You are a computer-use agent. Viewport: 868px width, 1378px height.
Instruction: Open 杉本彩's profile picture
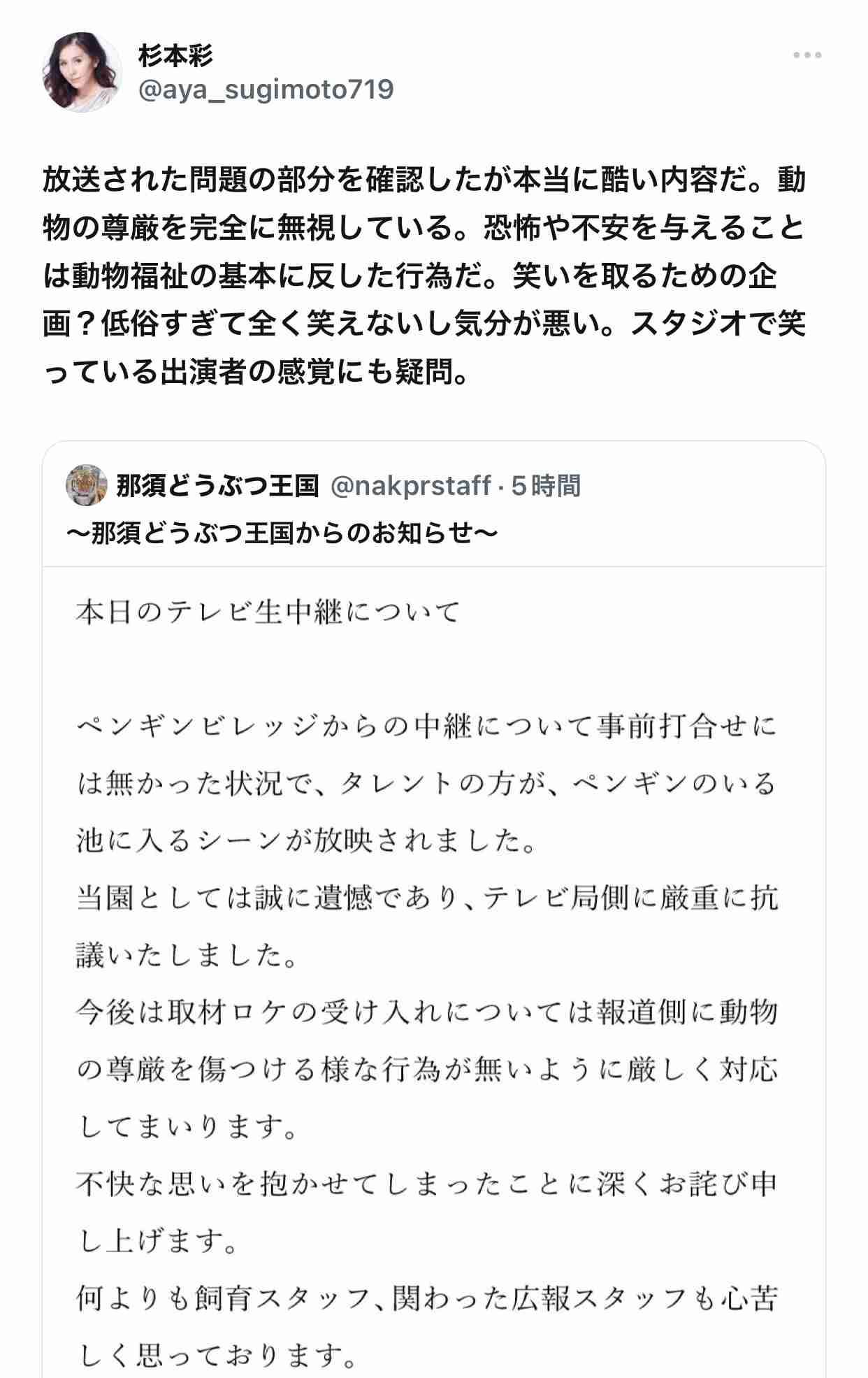tap(82, 72)
